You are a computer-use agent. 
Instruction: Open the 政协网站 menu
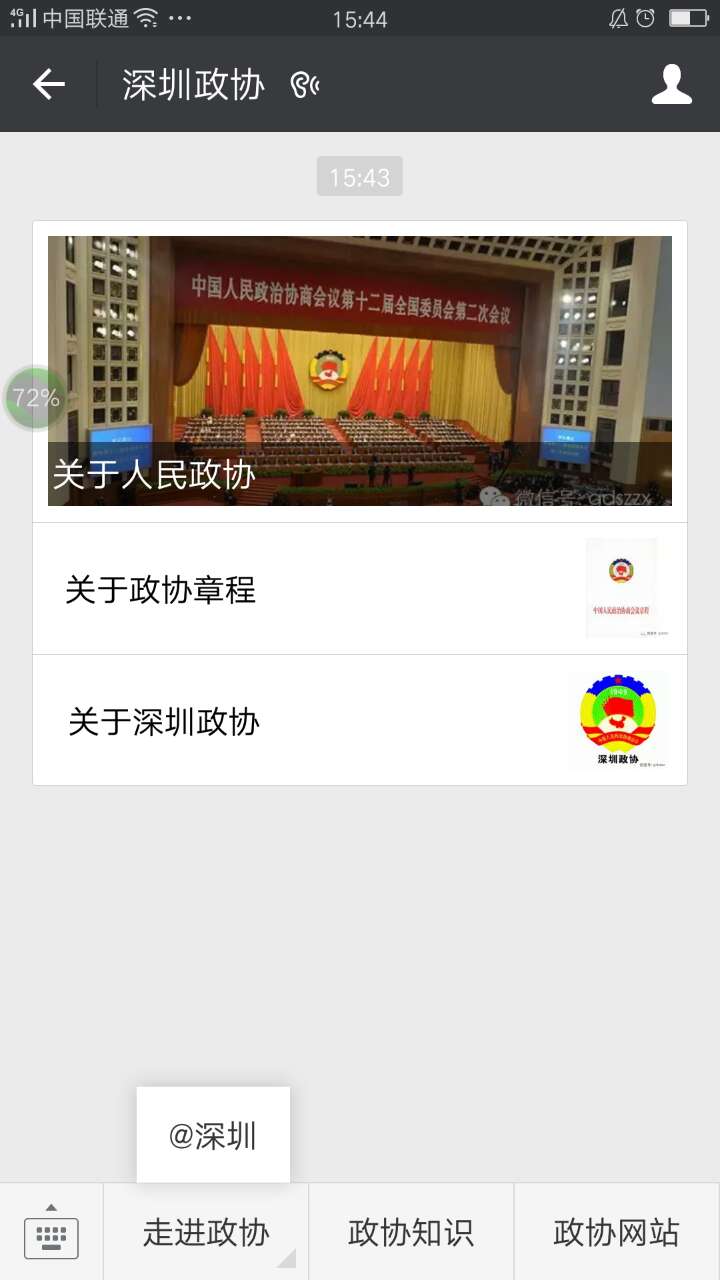616,1232
